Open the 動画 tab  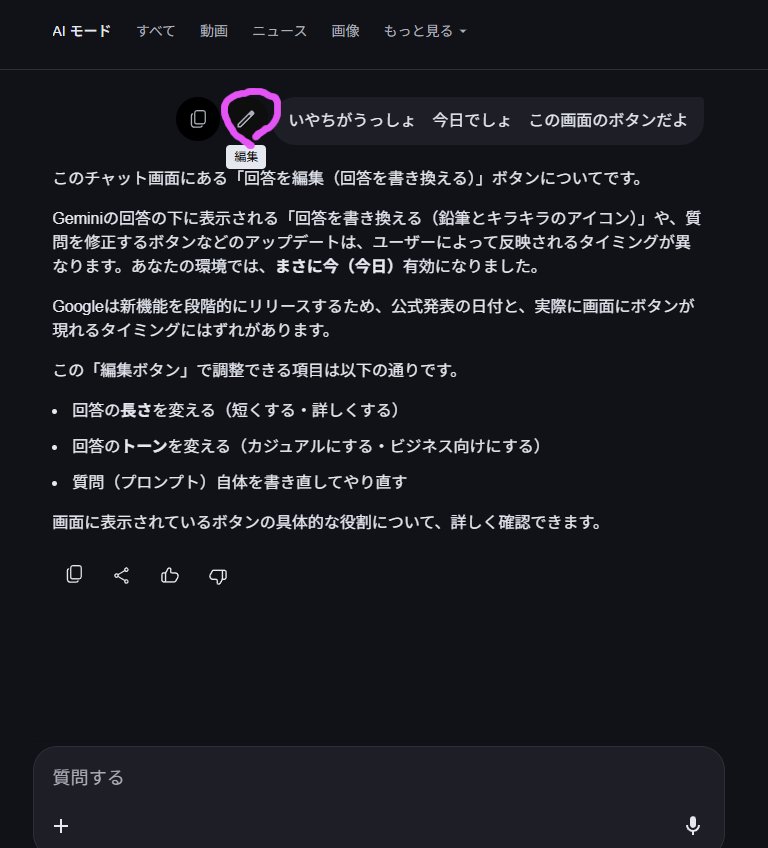214,31
